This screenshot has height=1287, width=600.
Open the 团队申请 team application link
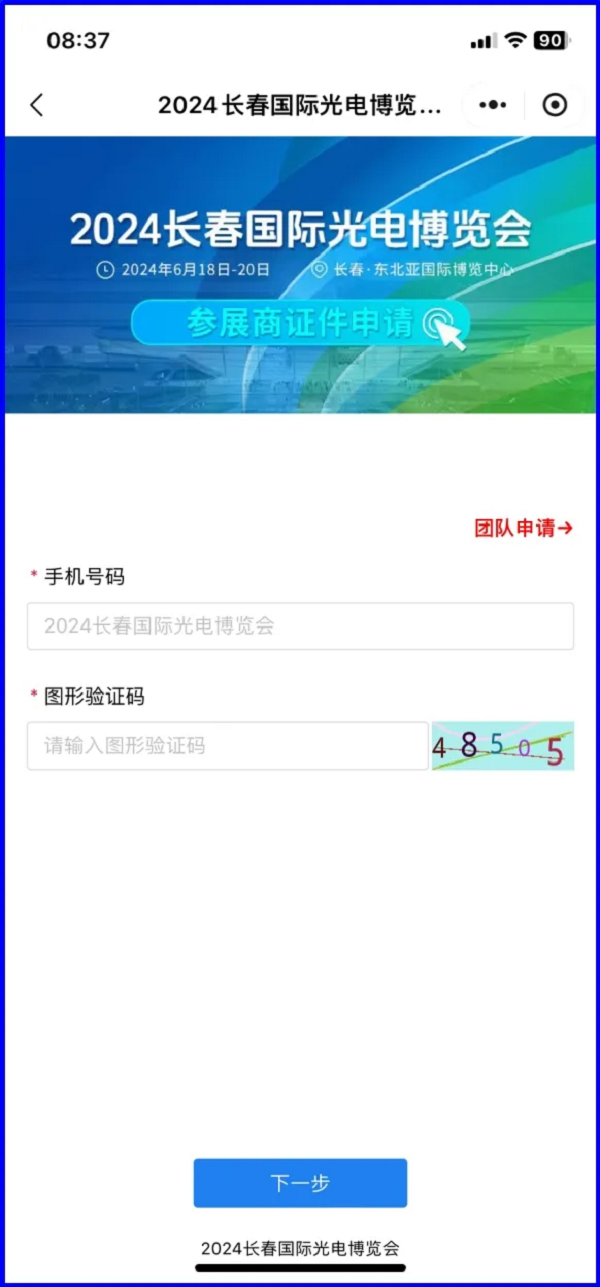click(523, 528)
